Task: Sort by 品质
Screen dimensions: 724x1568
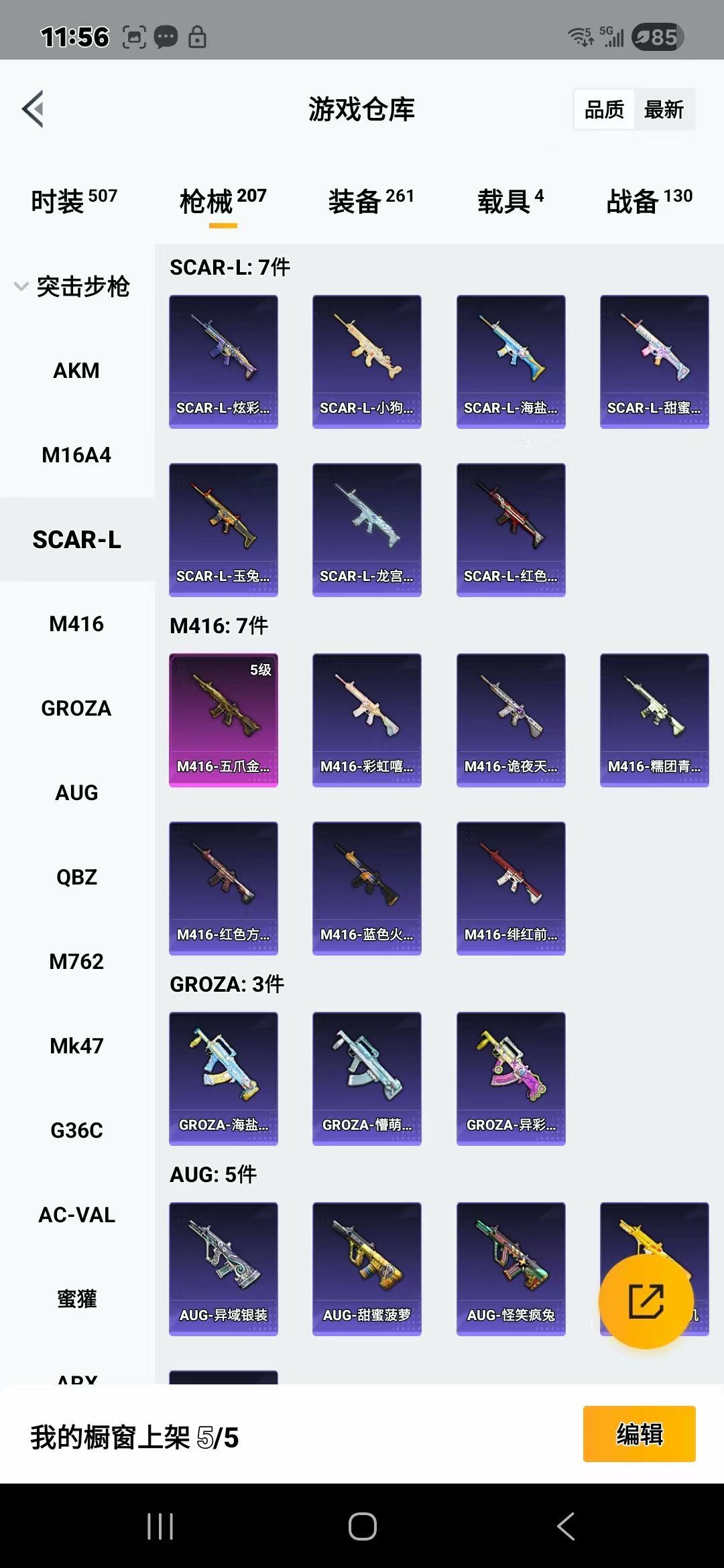Action: coord(604,109)
